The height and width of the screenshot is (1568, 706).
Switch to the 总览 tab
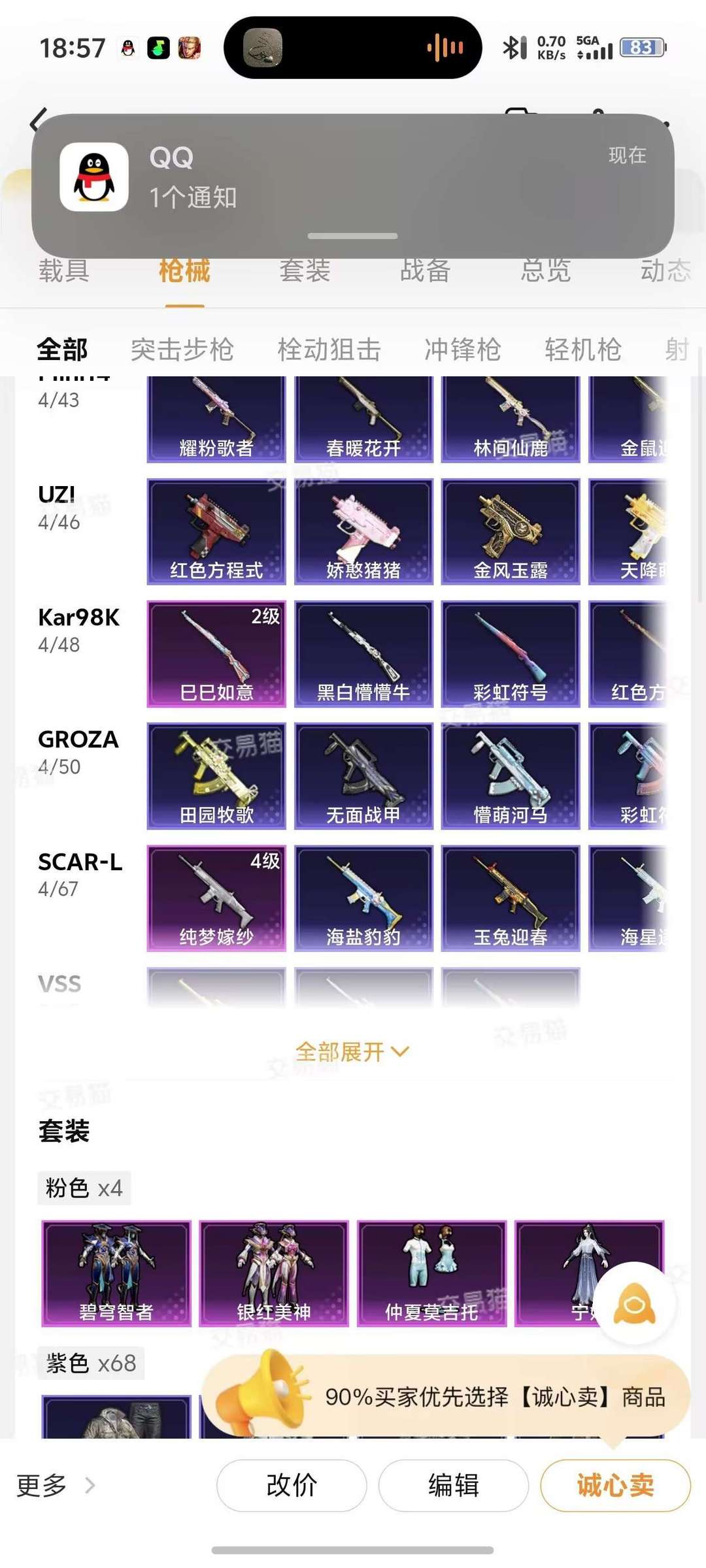click(546, 270)
